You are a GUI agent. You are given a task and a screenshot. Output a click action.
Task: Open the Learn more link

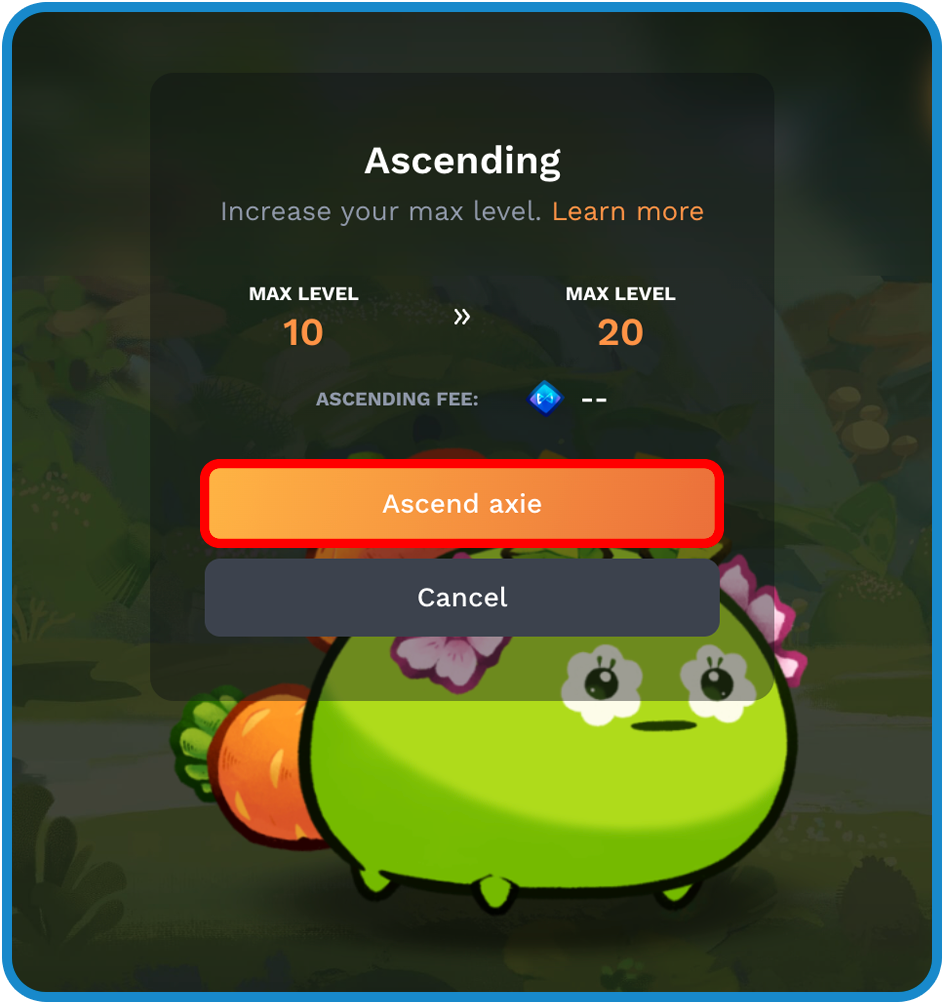coord(627,211)
